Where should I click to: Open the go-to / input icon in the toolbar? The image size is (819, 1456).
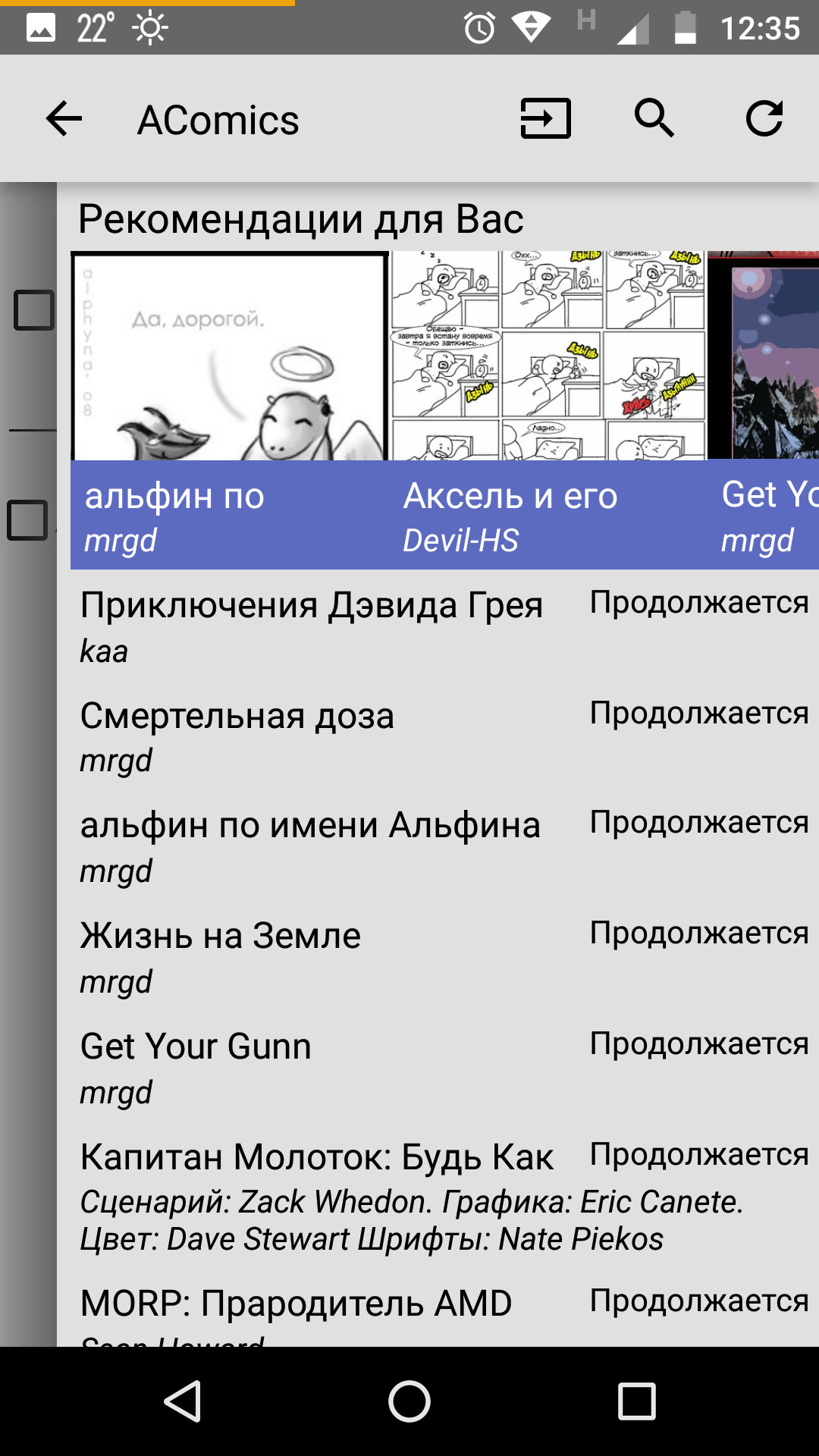click(545, 119)
